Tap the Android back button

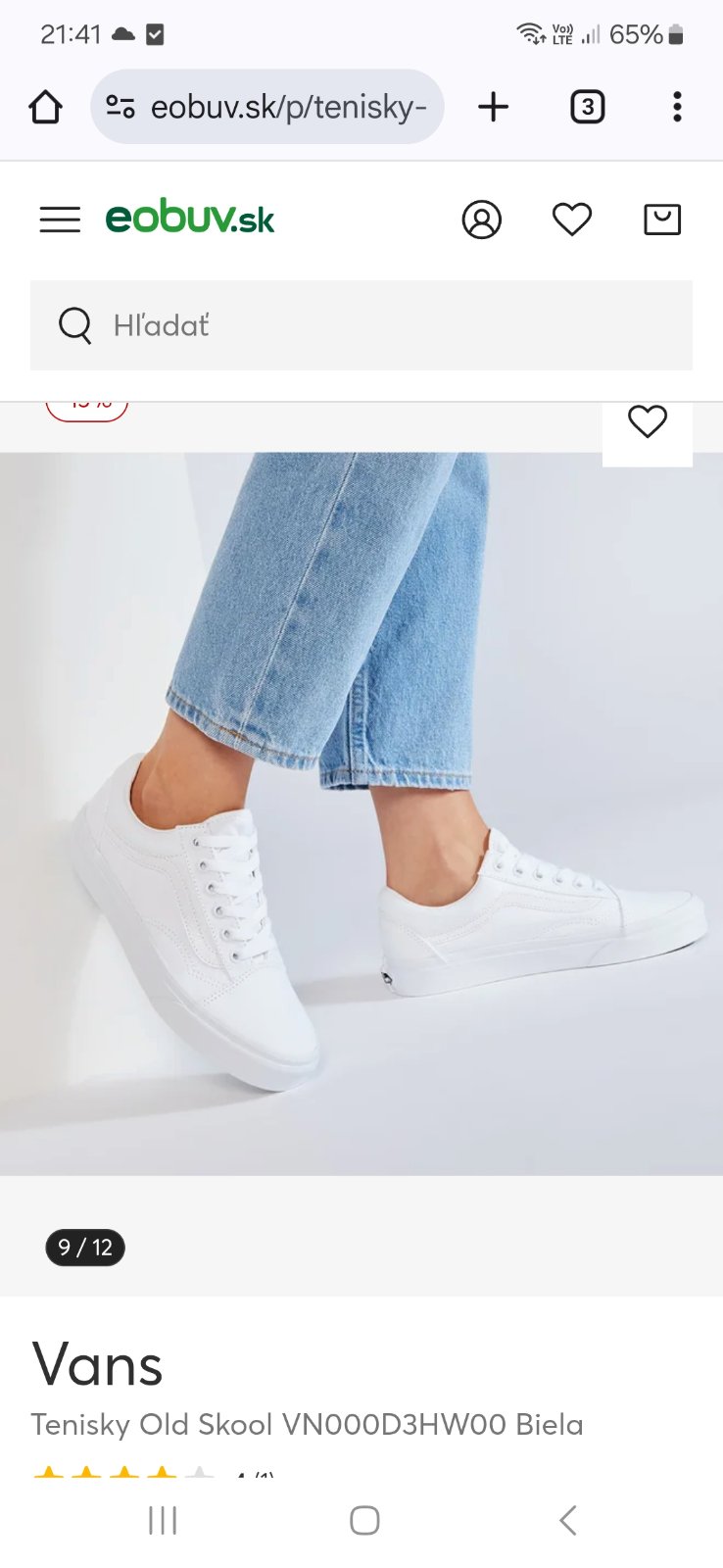pyautogui.click(x=567, y=1520)
